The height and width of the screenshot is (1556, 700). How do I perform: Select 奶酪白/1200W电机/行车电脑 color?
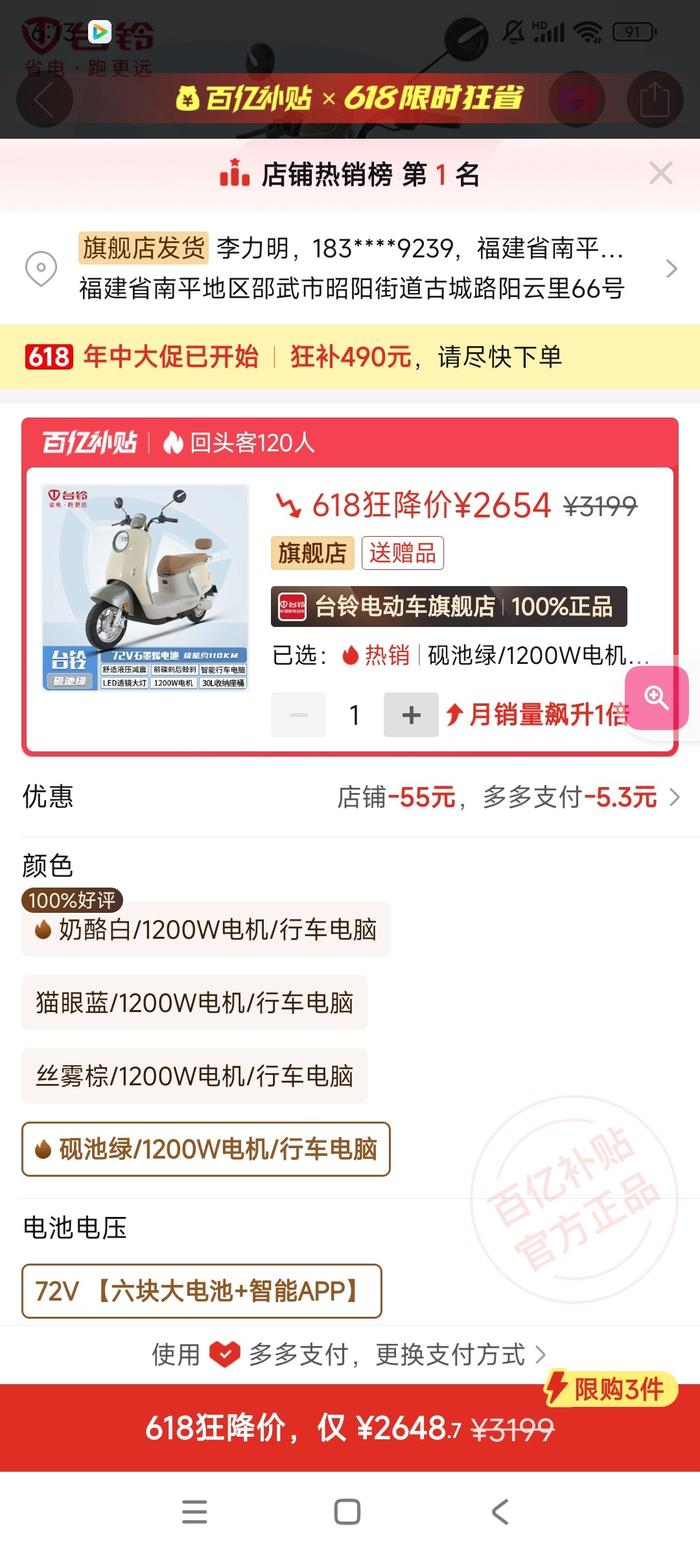pyautogui.click(x=206, y=929)
